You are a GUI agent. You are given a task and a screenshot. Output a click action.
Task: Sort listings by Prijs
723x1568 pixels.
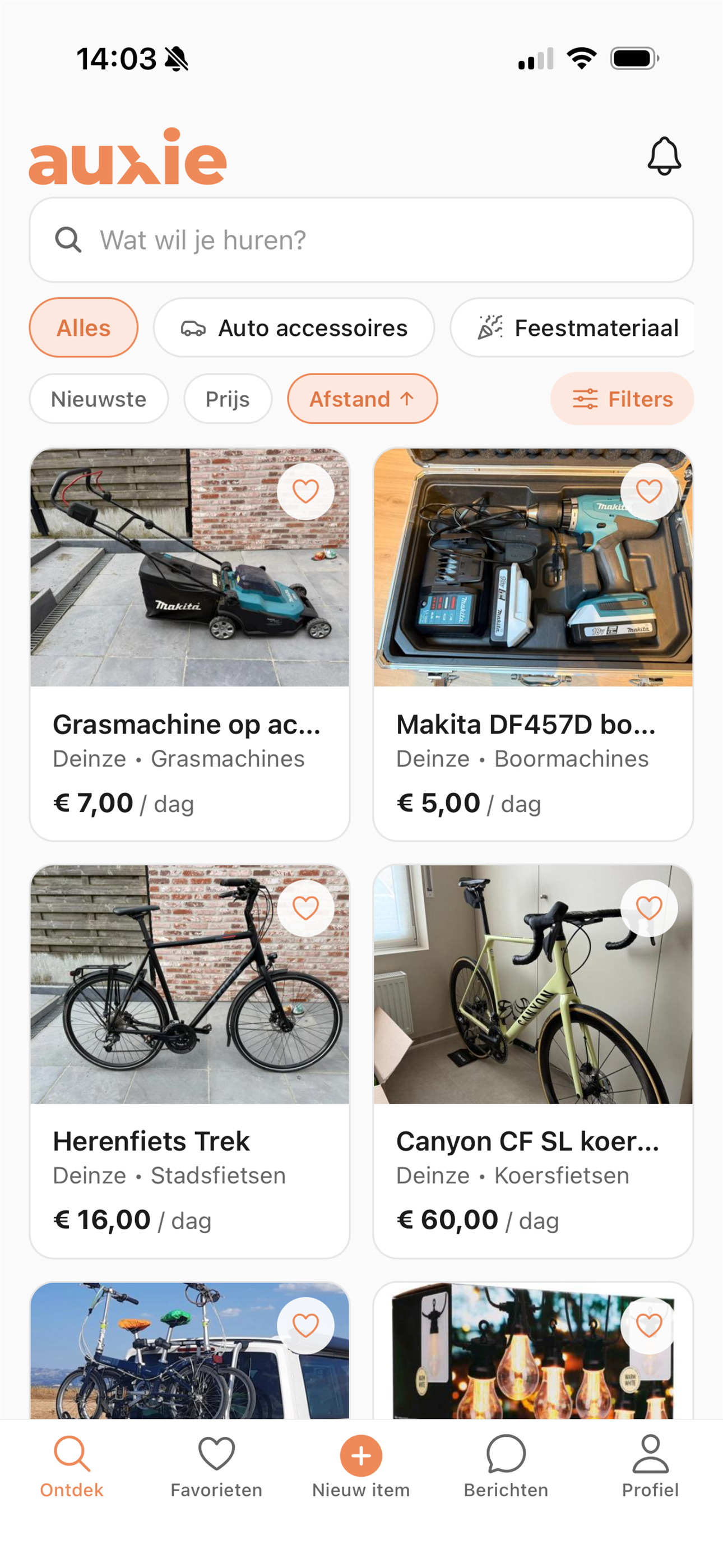[x=228, y=399]
